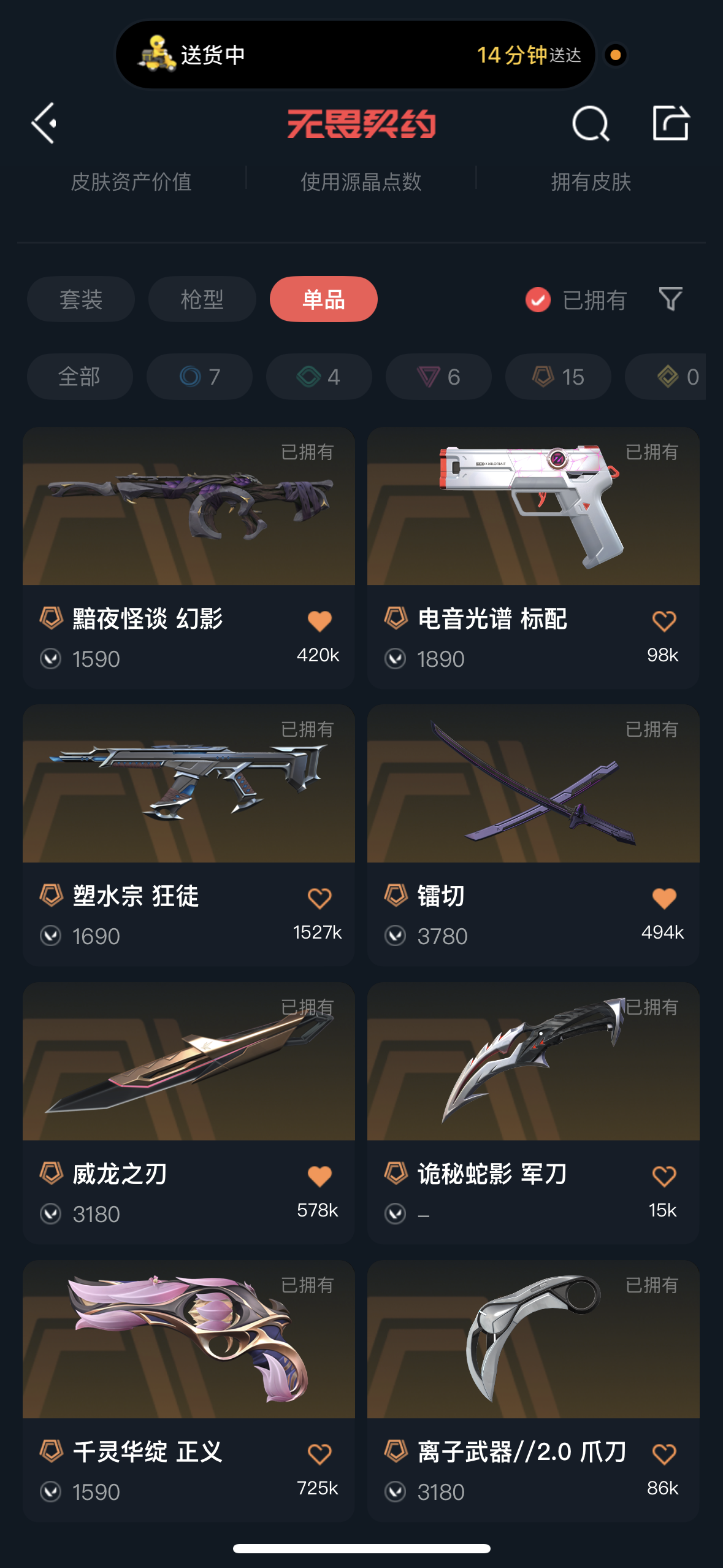Unlike the 威龙之刃 skin
The height and width of the screenshot is (1568, 723).
pyautogui.click(x=319, y=1176)
